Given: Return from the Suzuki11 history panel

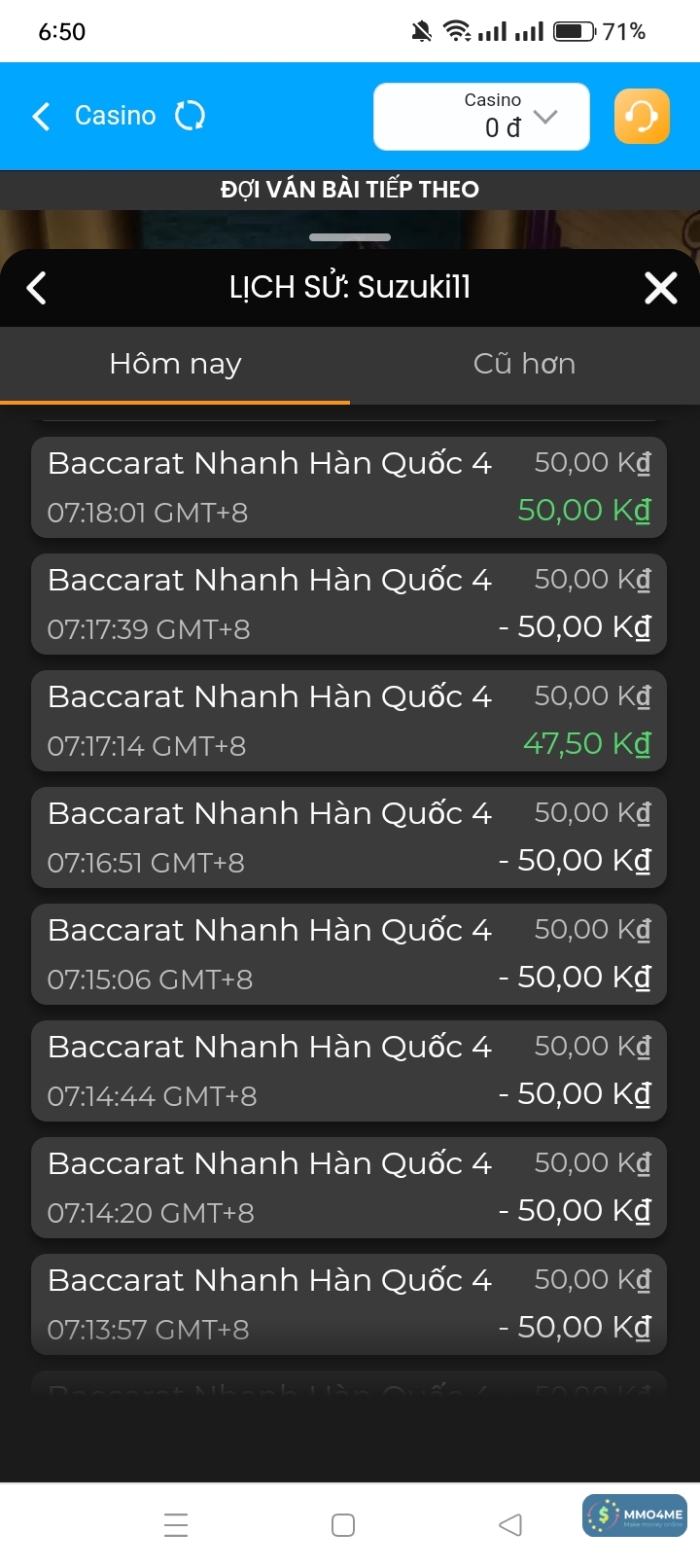Looking at the screenshot, I should click(x=37, y=288).
